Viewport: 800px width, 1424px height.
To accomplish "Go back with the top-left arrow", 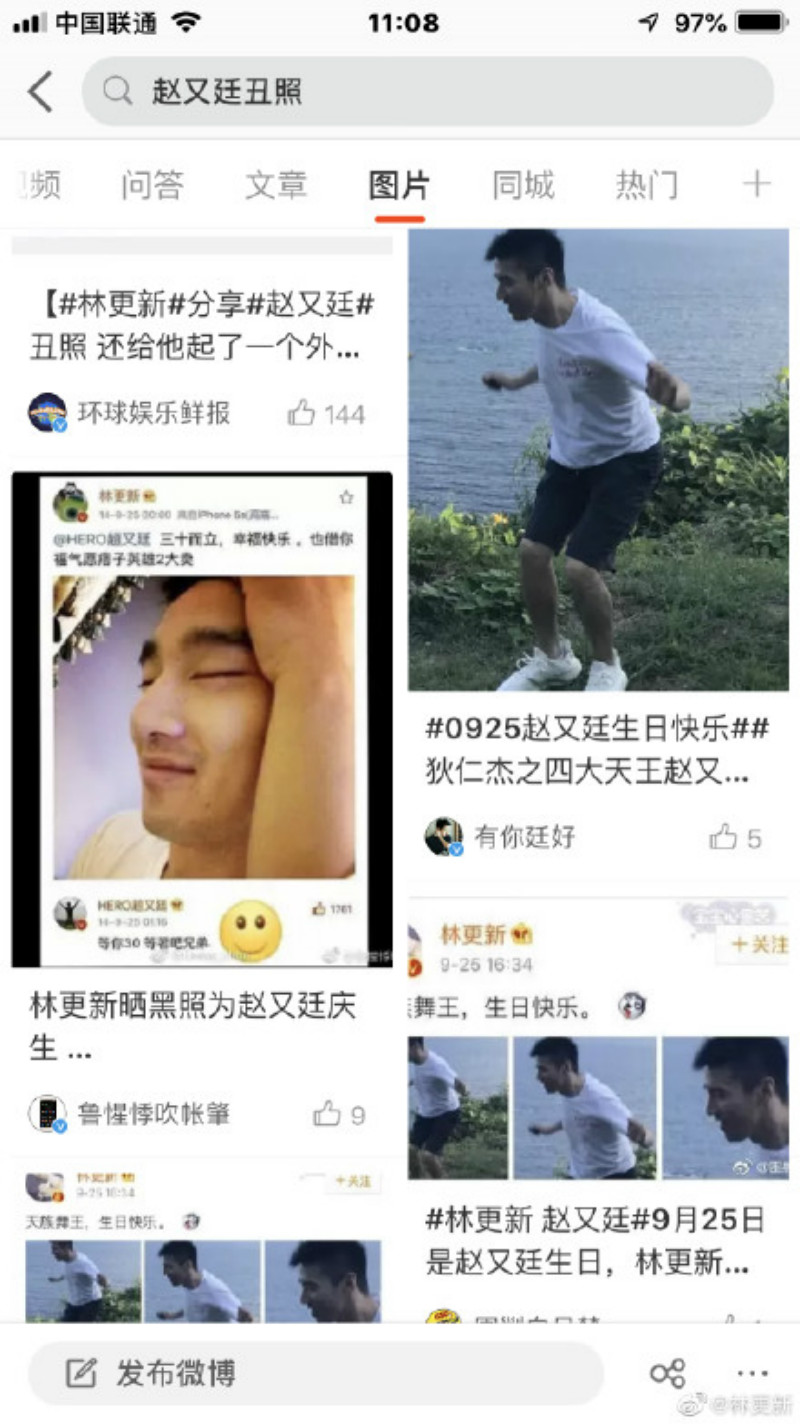I will pos(40,92).
